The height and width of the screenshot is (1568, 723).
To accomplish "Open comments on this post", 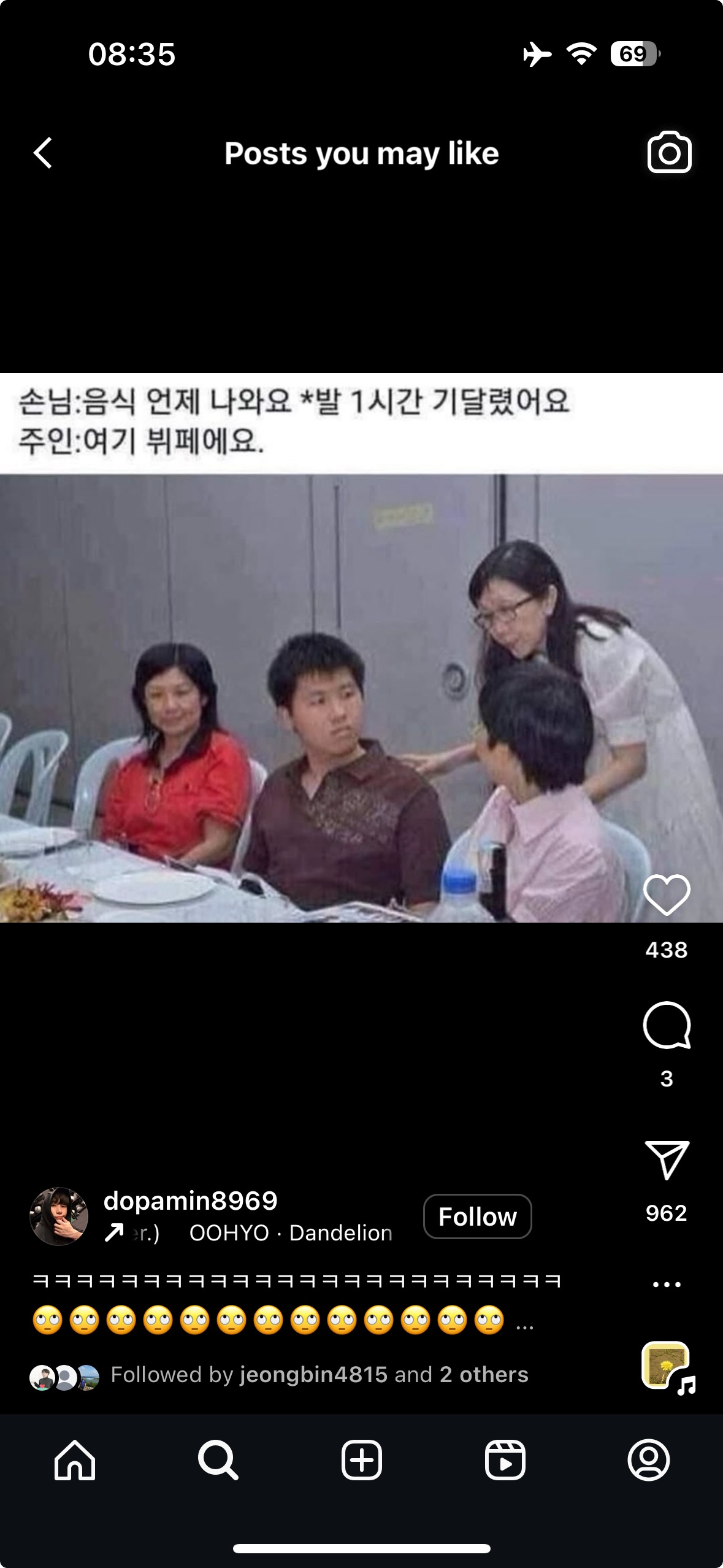I will [x=667, y=1025].
